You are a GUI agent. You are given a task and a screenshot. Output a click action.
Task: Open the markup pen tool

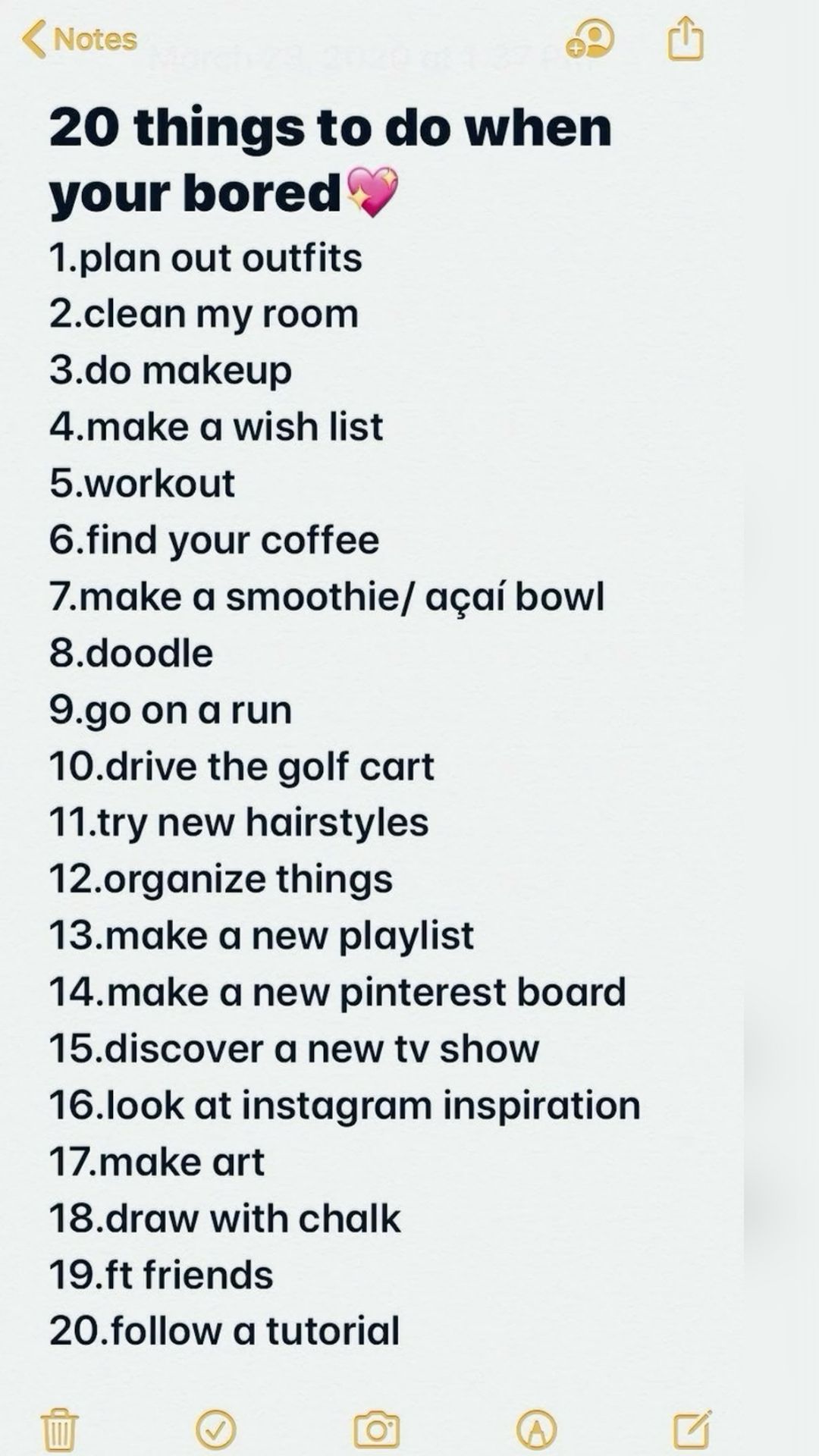pyautogui.click(x=536, y=1429)
